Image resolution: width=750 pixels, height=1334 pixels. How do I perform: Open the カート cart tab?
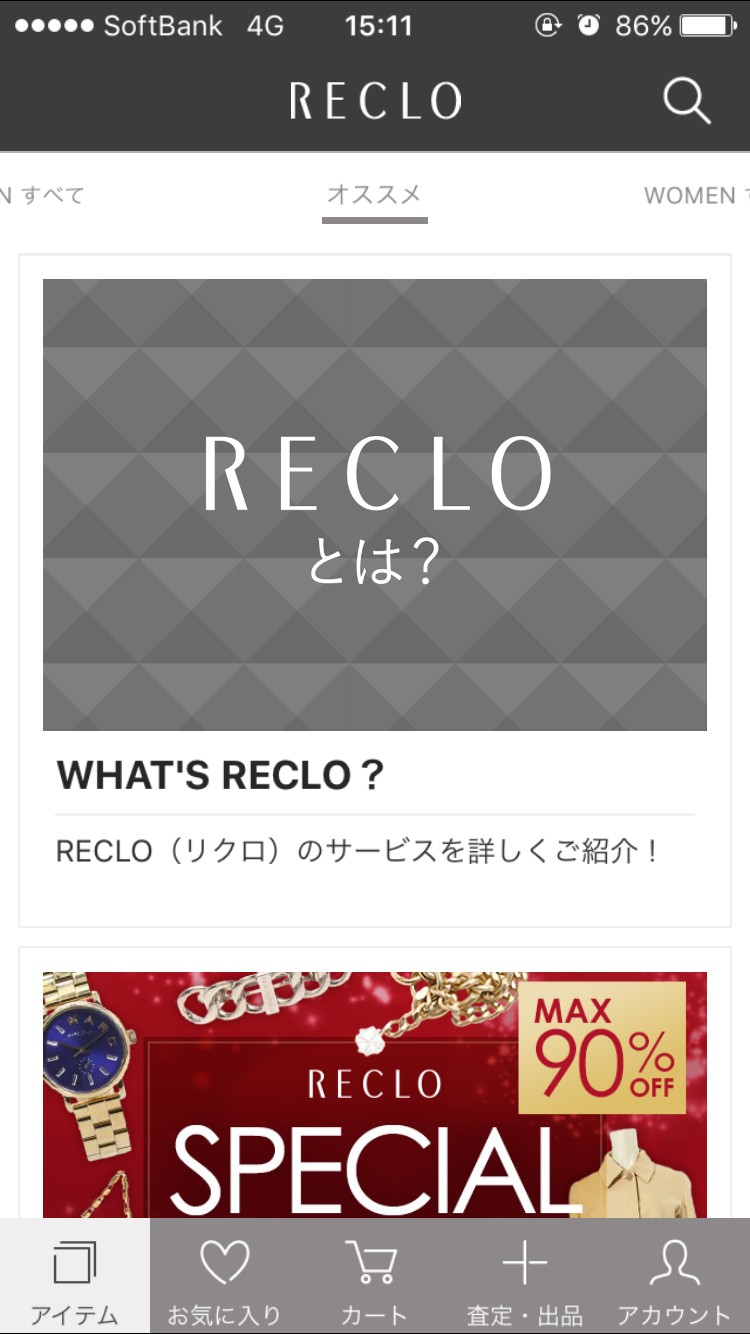374,1277
